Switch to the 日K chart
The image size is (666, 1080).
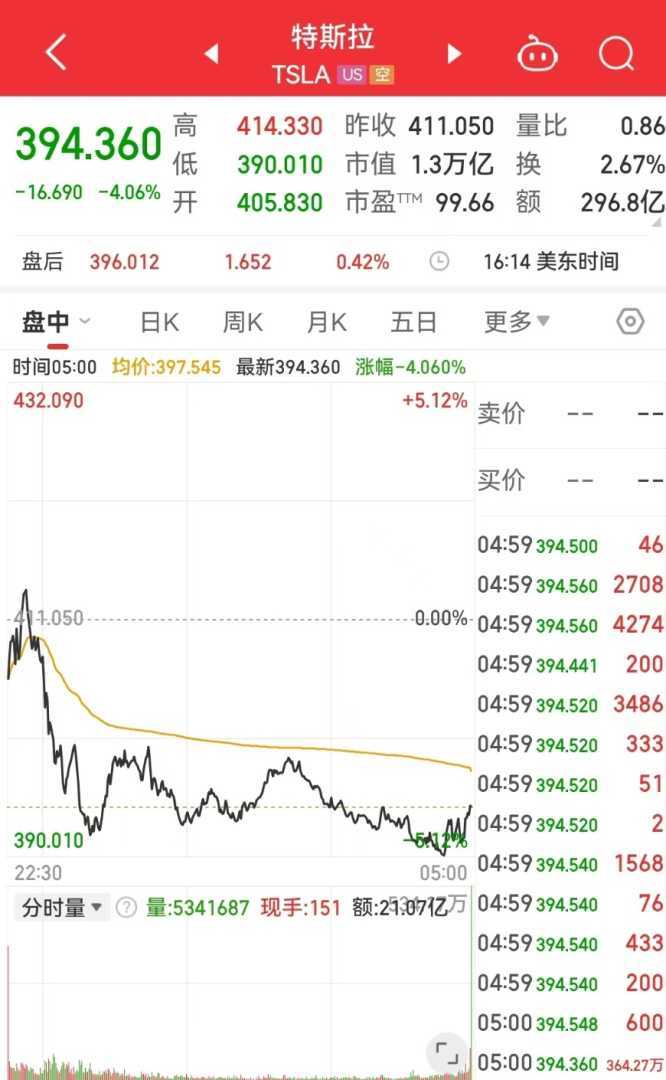click(159, 322)
